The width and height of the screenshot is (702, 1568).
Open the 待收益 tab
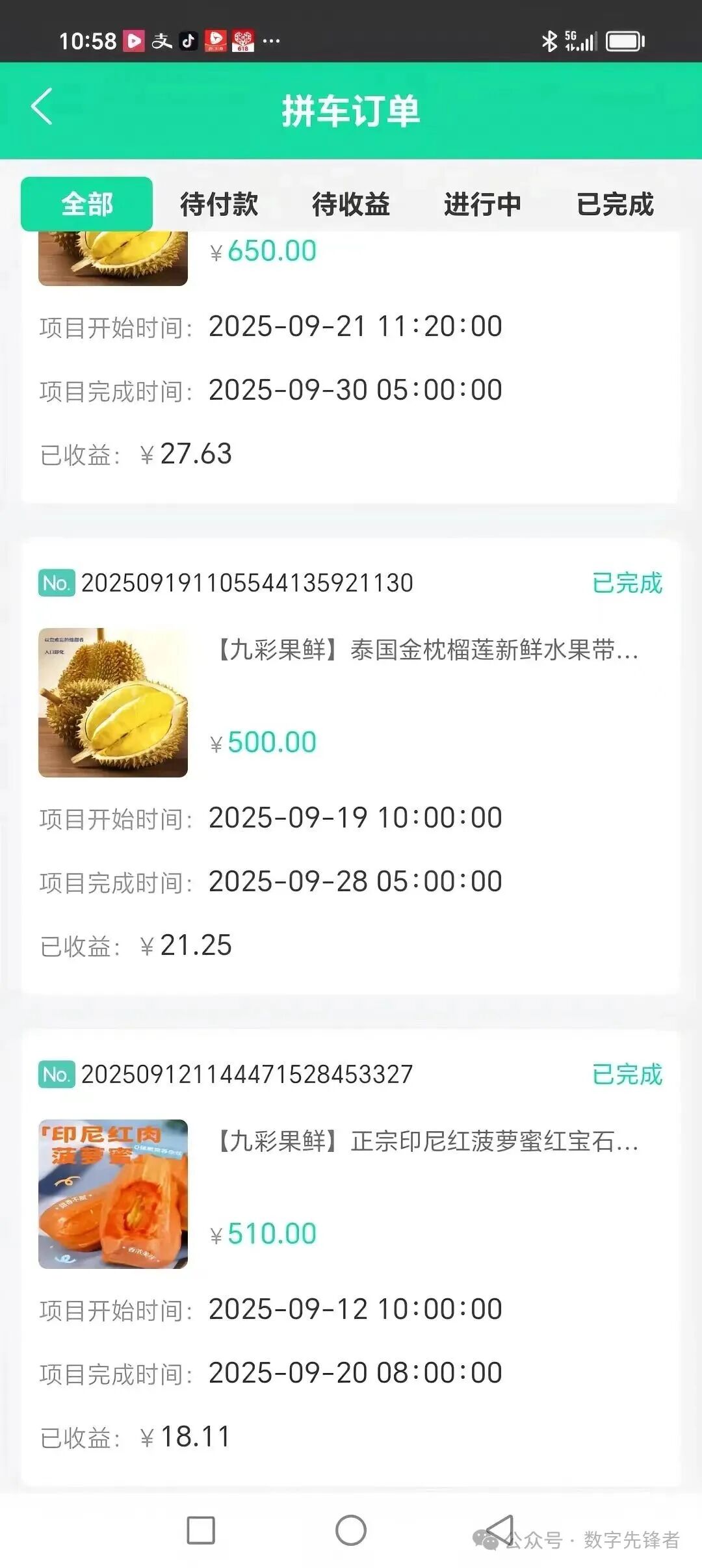click(350, 204)
